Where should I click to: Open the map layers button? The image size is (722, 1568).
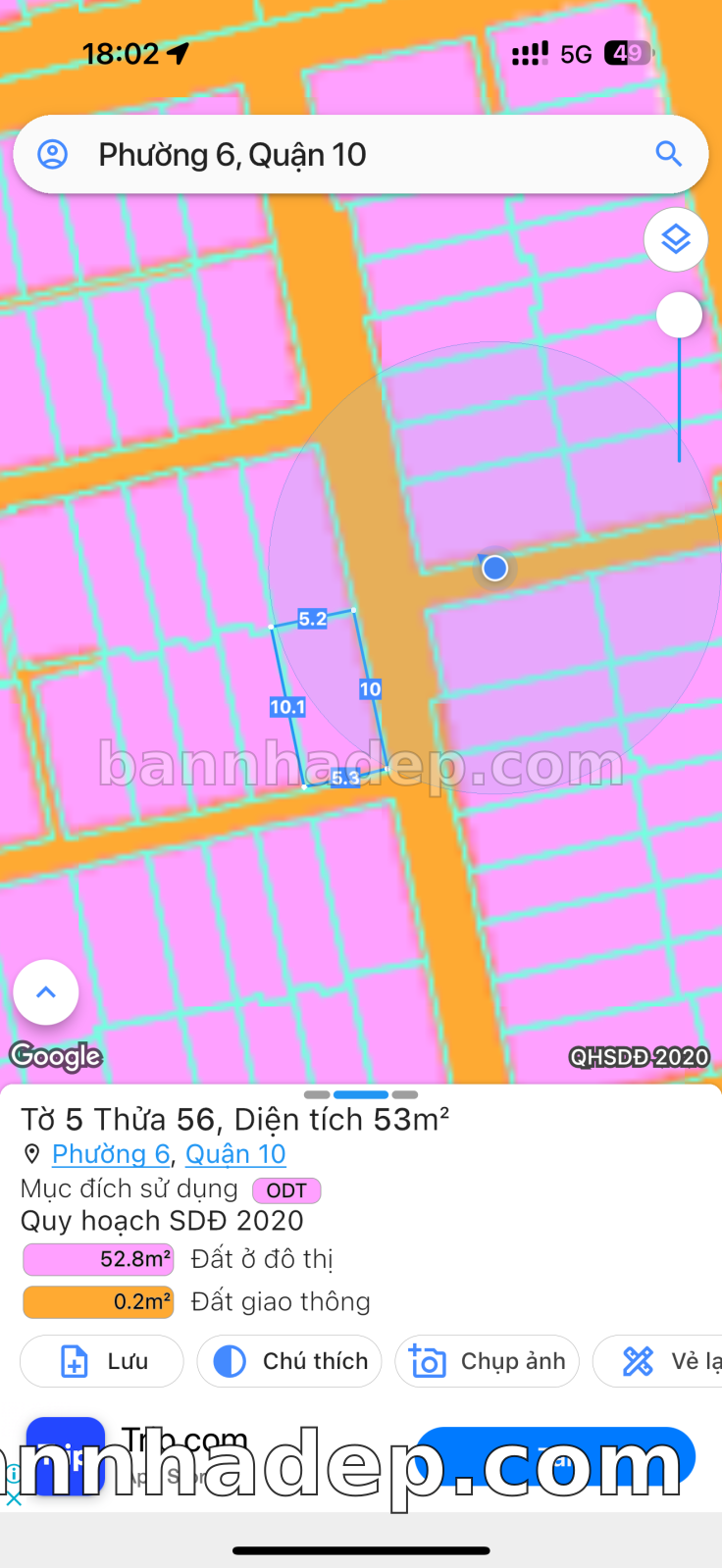(x=676, y=239)
